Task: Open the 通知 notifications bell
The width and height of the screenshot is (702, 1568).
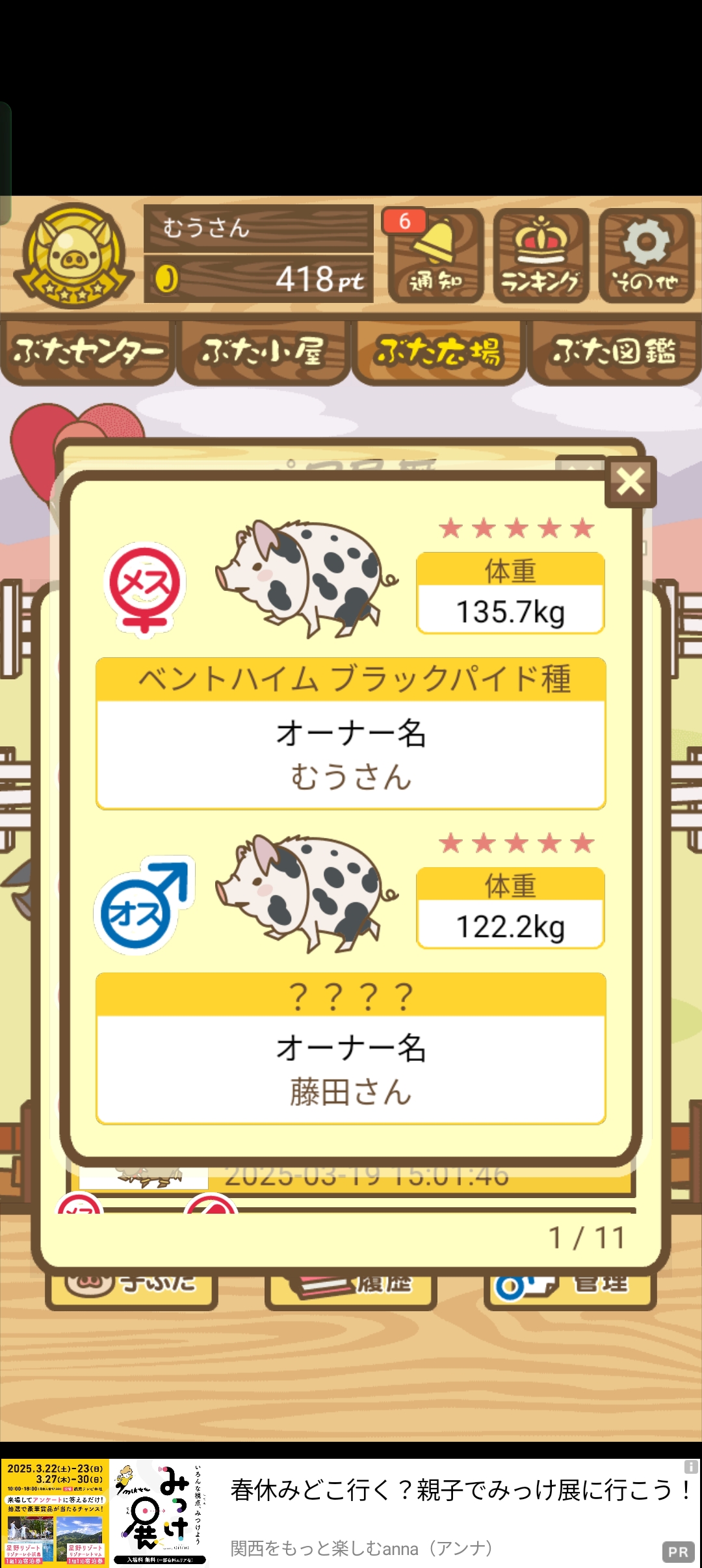Action: [435, 256]
